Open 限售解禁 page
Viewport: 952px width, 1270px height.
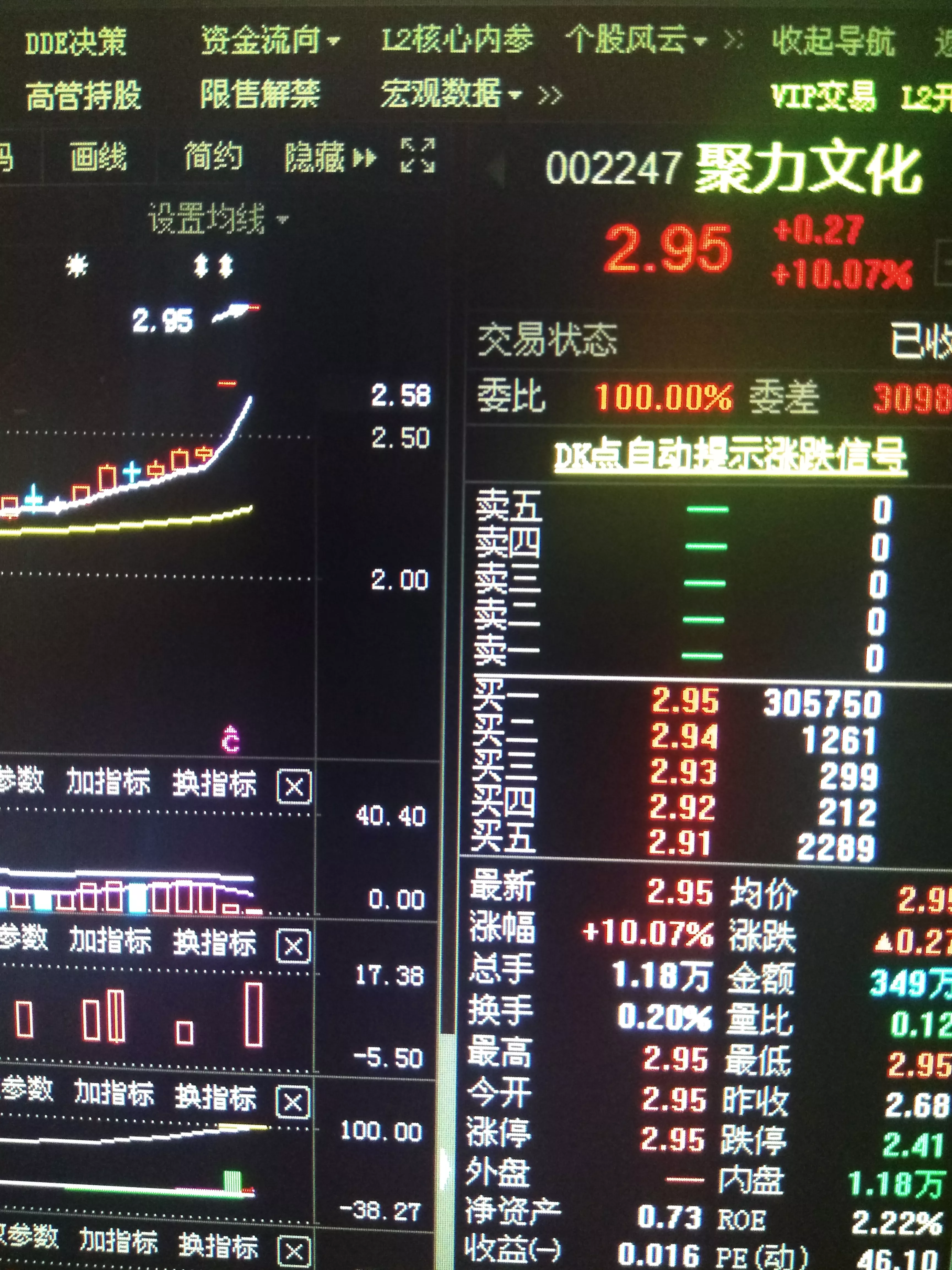(x=260, y=94)
